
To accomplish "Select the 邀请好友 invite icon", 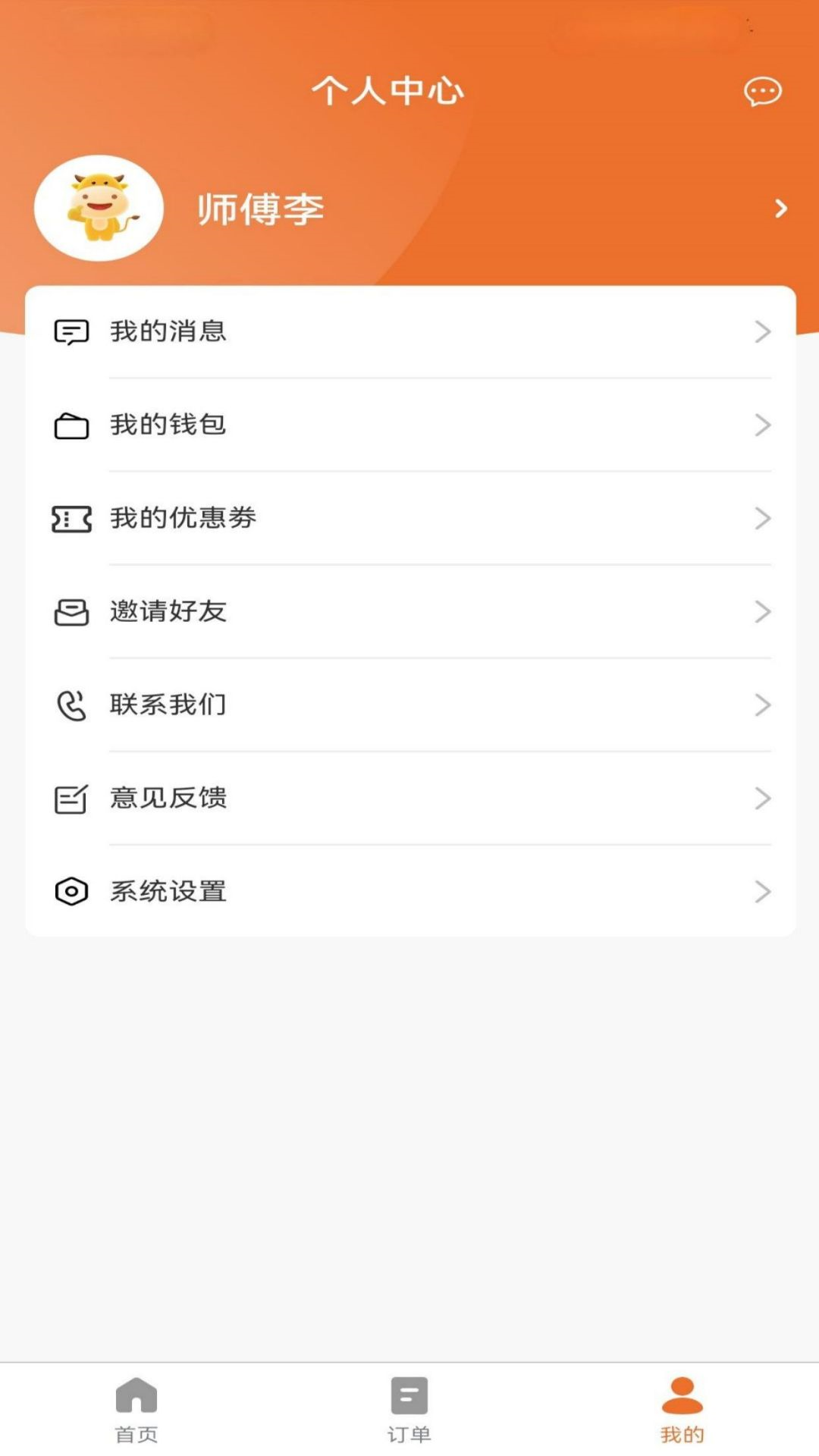I will coord(72,612).
